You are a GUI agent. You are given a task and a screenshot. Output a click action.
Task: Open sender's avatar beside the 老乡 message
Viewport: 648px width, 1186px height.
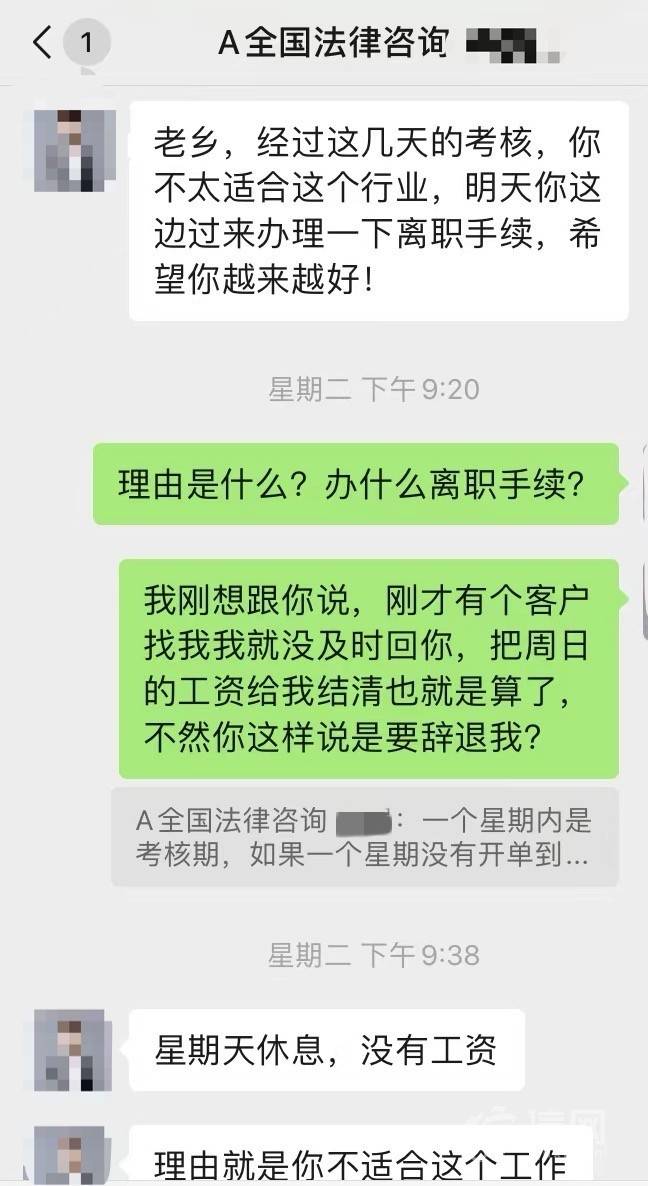[x=74, y=150]
